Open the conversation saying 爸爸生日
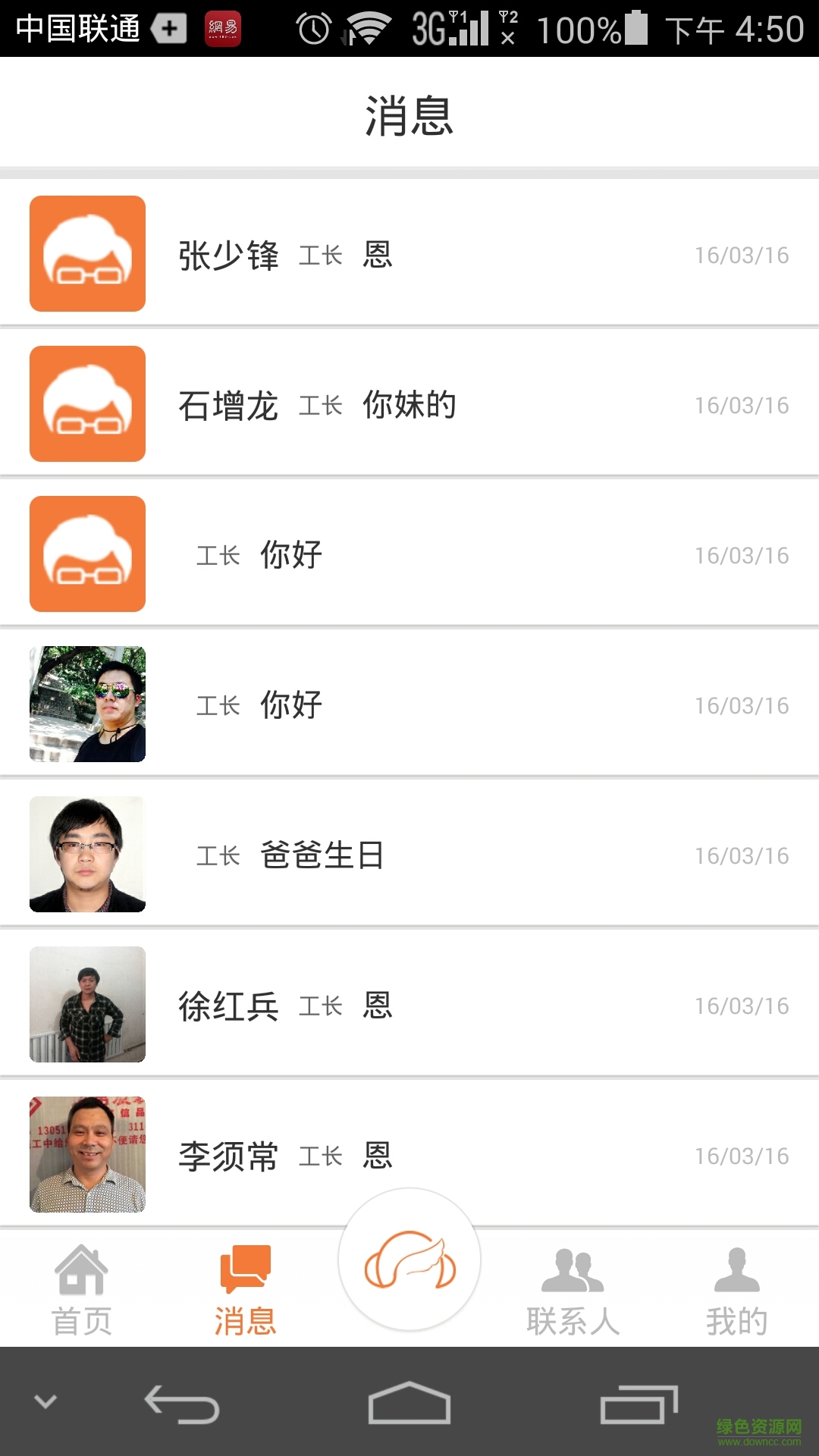The width and height of the screenshot is (819, 1456). 409,855
